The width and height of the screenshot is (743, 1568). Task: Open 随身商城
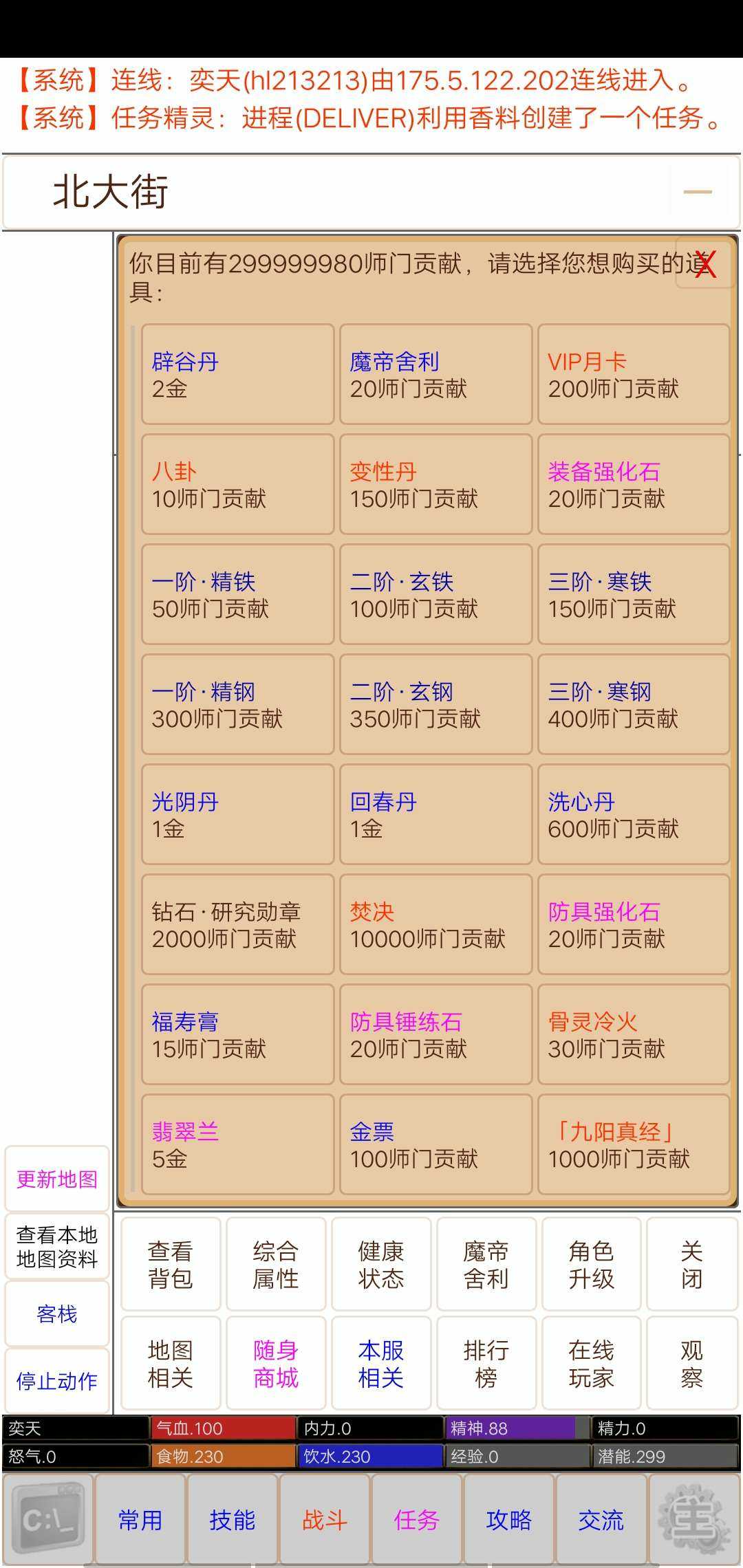(276, 1364)
